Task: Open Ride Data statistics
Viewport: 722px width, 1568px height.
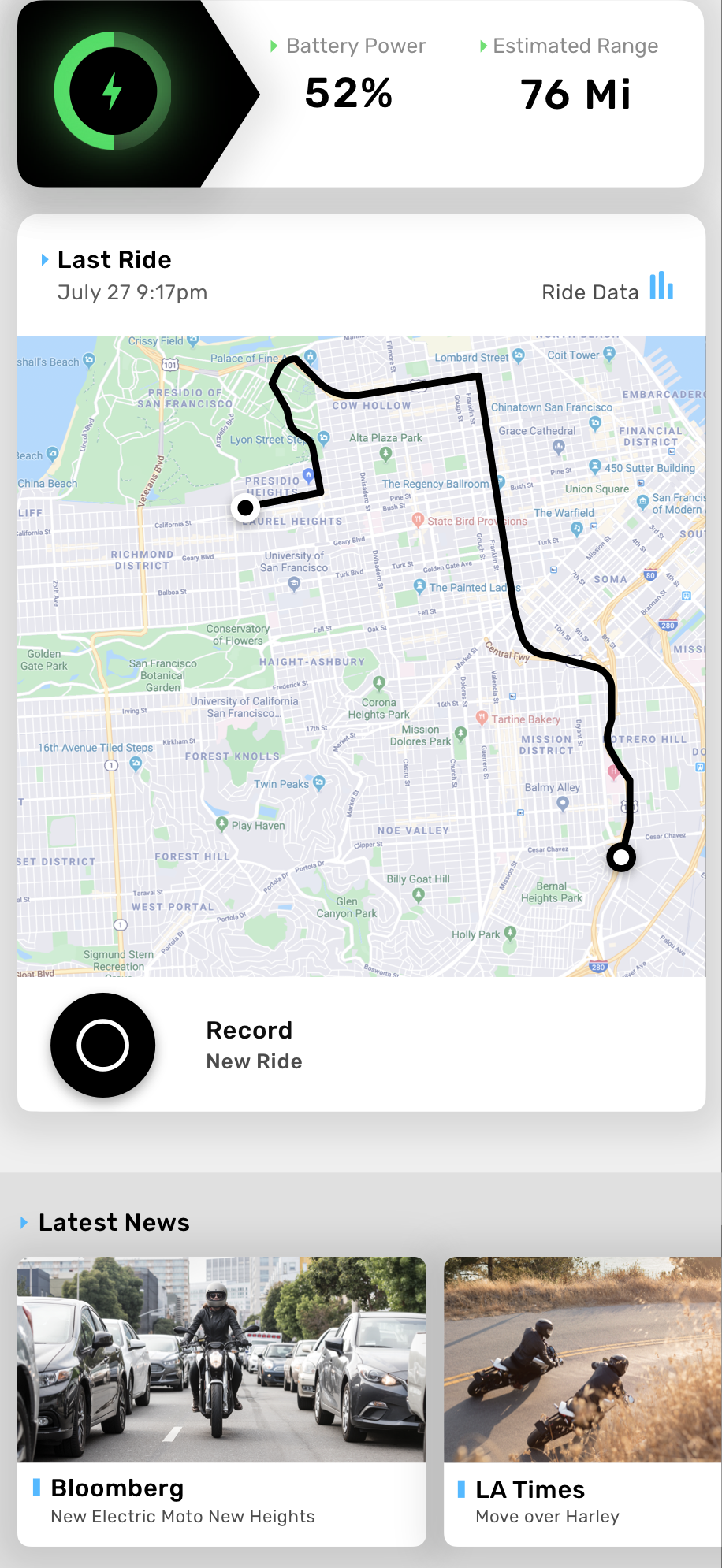Action: (607, 291)
